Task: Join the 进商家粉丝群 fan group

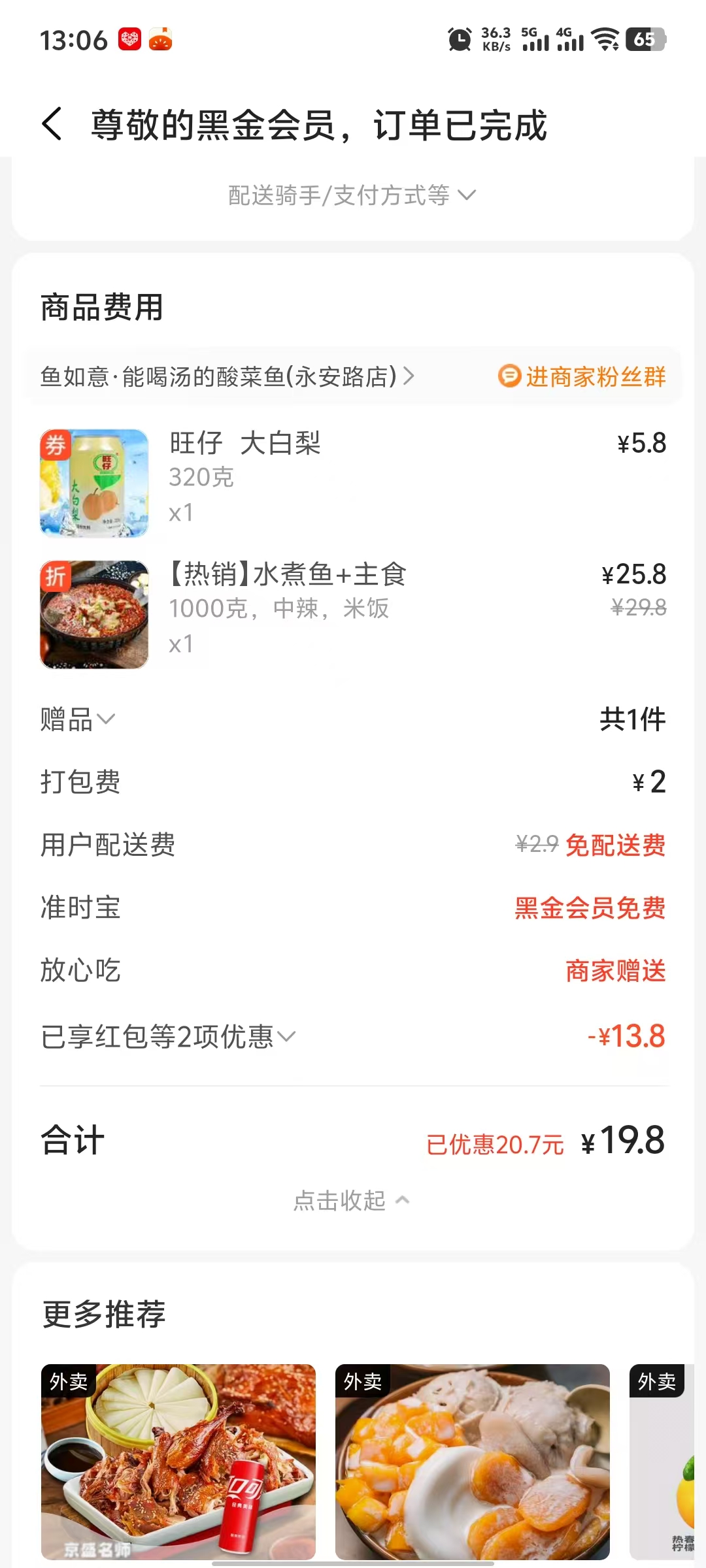Action: [582, 377]
